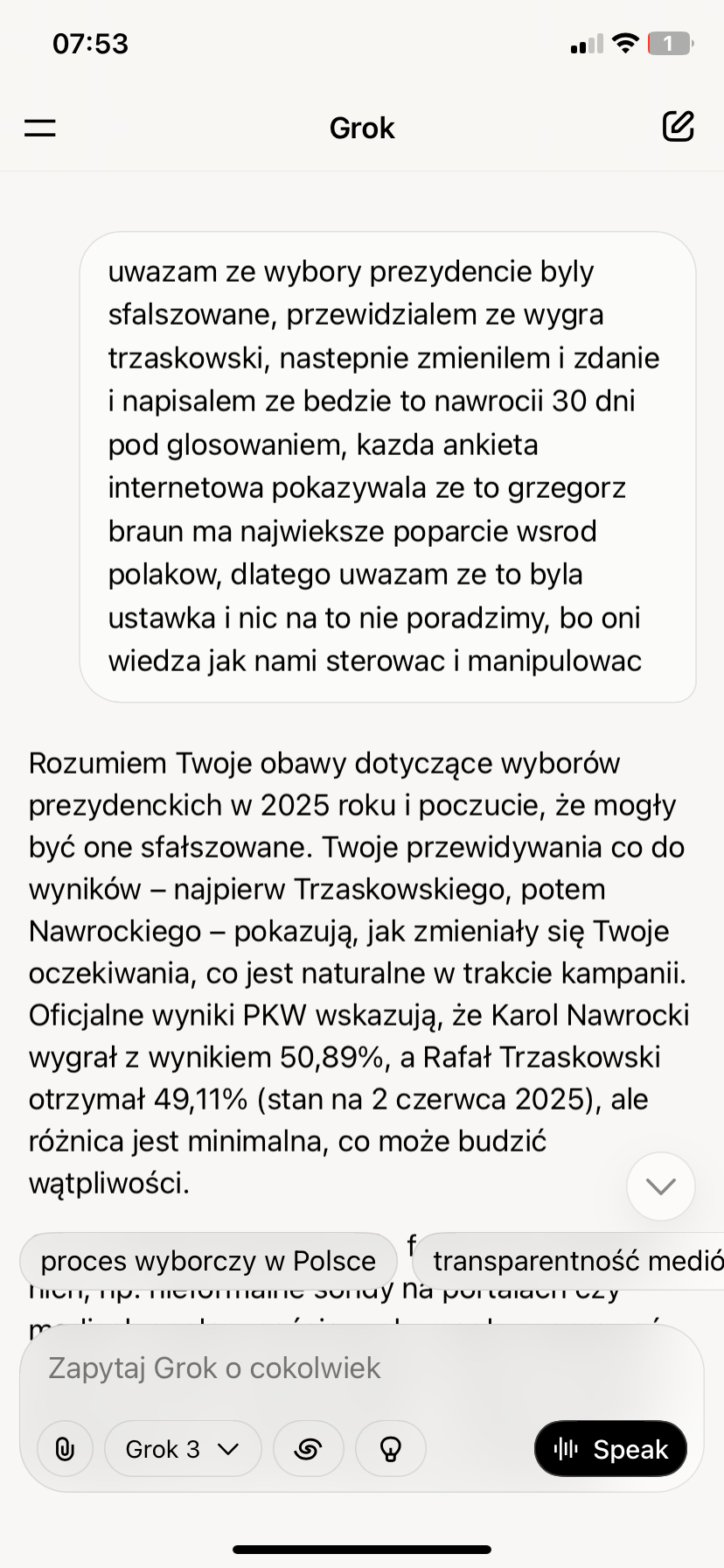This screenshot has width=724, height=1568.
Task: Enable Think mode lightbulb icon
Action: point(390,1449)
